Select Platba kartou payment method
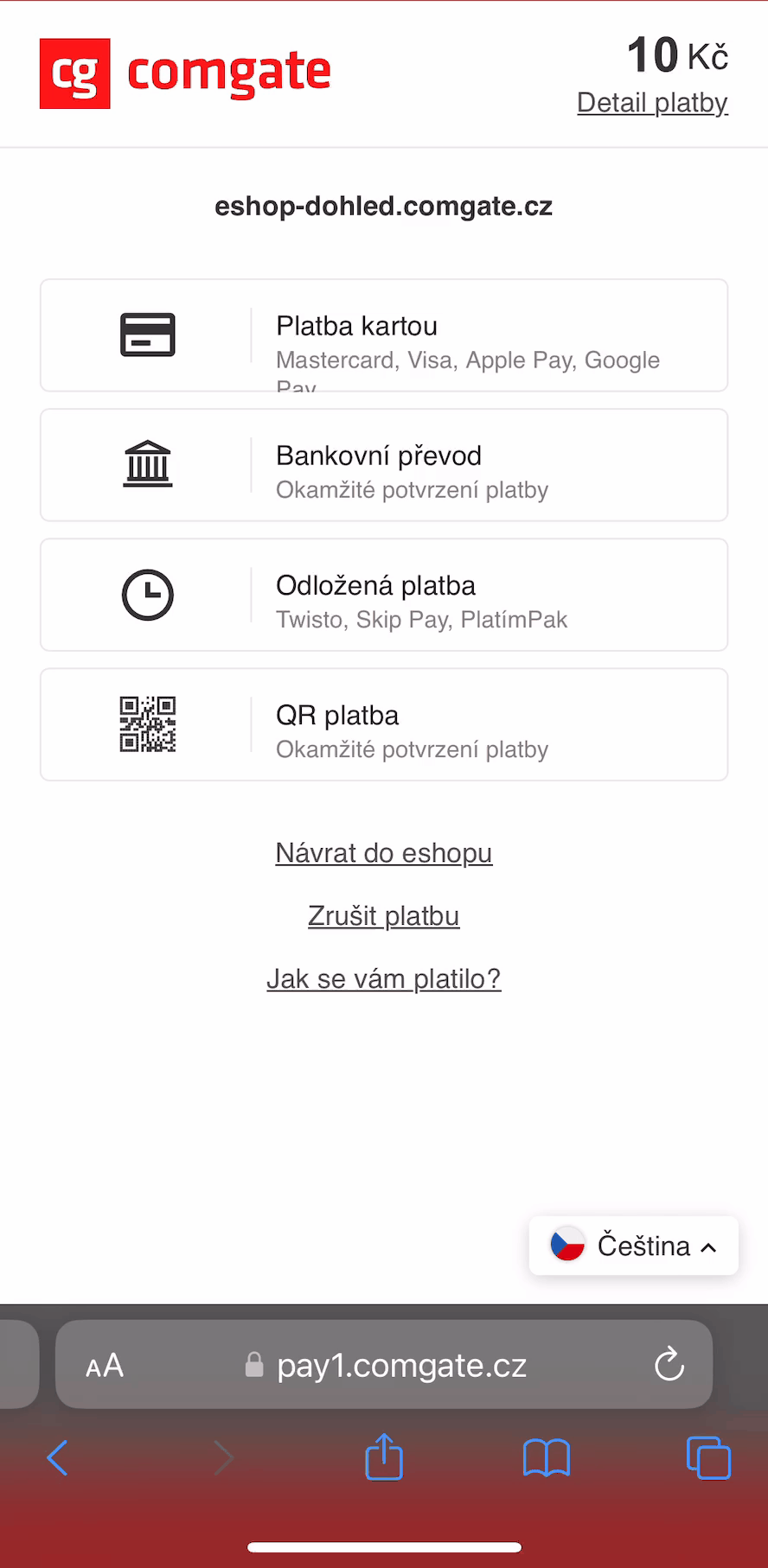Screen dimensions: 768x1568 point(384,335)
